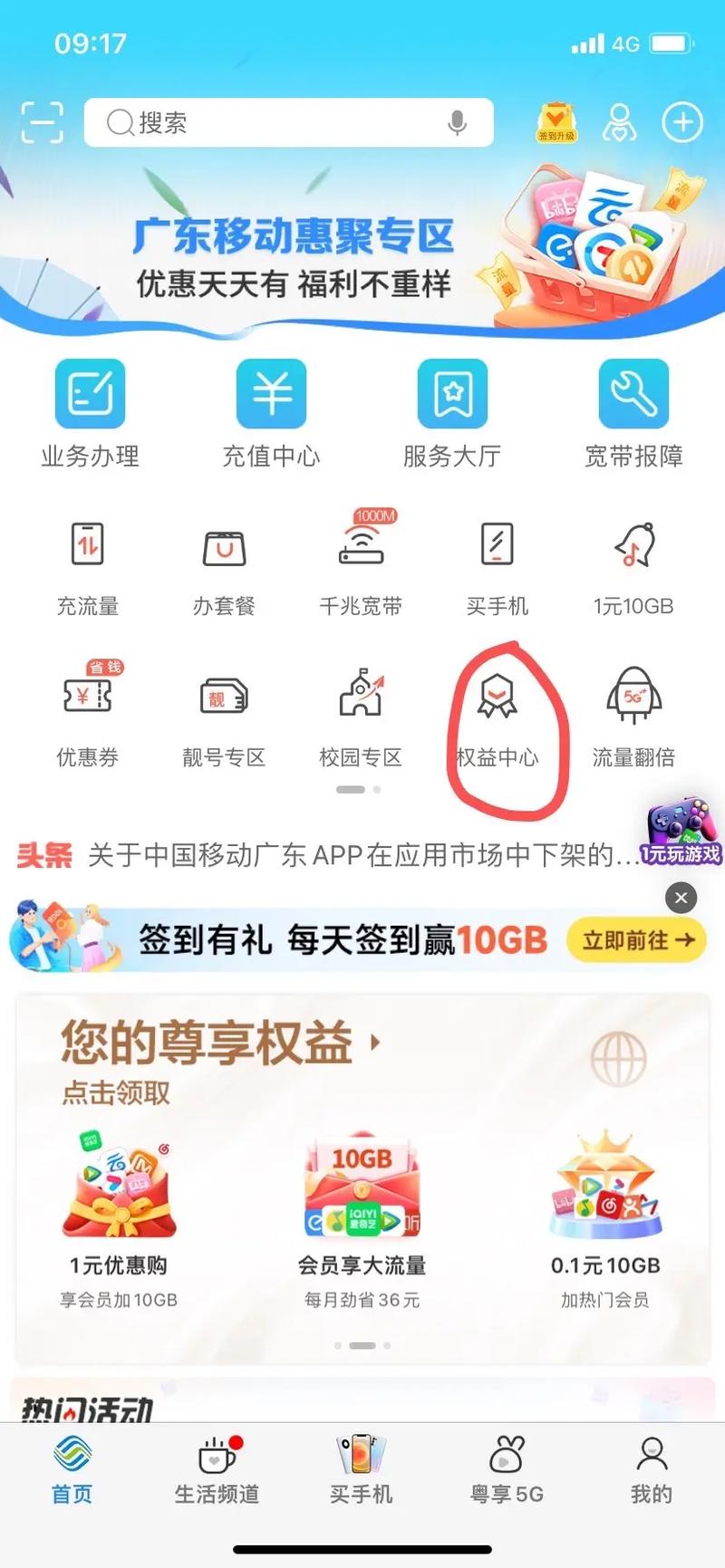Image resolution: width=725 pixels, height=1568 pixels.
Task: Open the 广东移动惠聚专区 banner
Action: pos(362,254)
